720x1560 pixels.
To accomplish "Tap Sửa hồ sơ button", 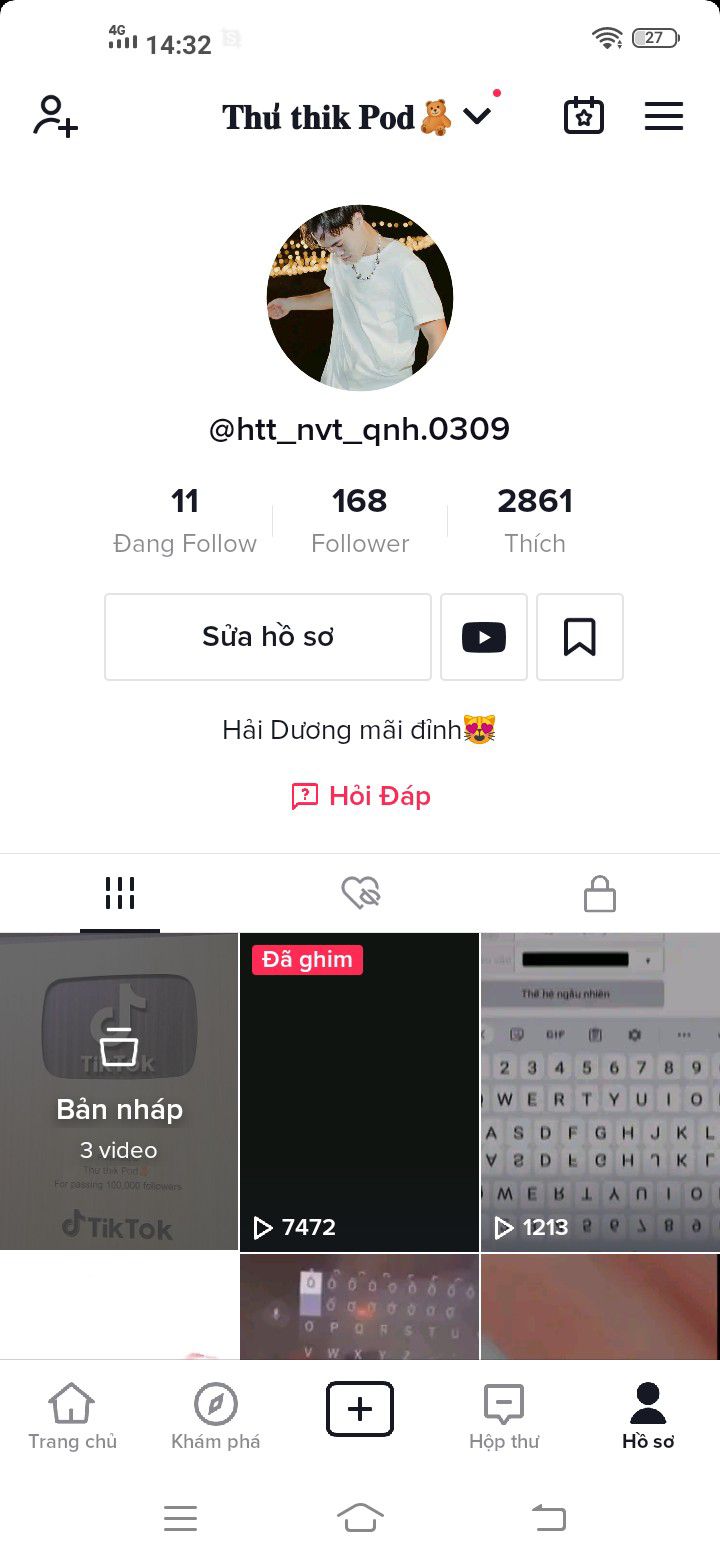I will [x=268, y=637].
